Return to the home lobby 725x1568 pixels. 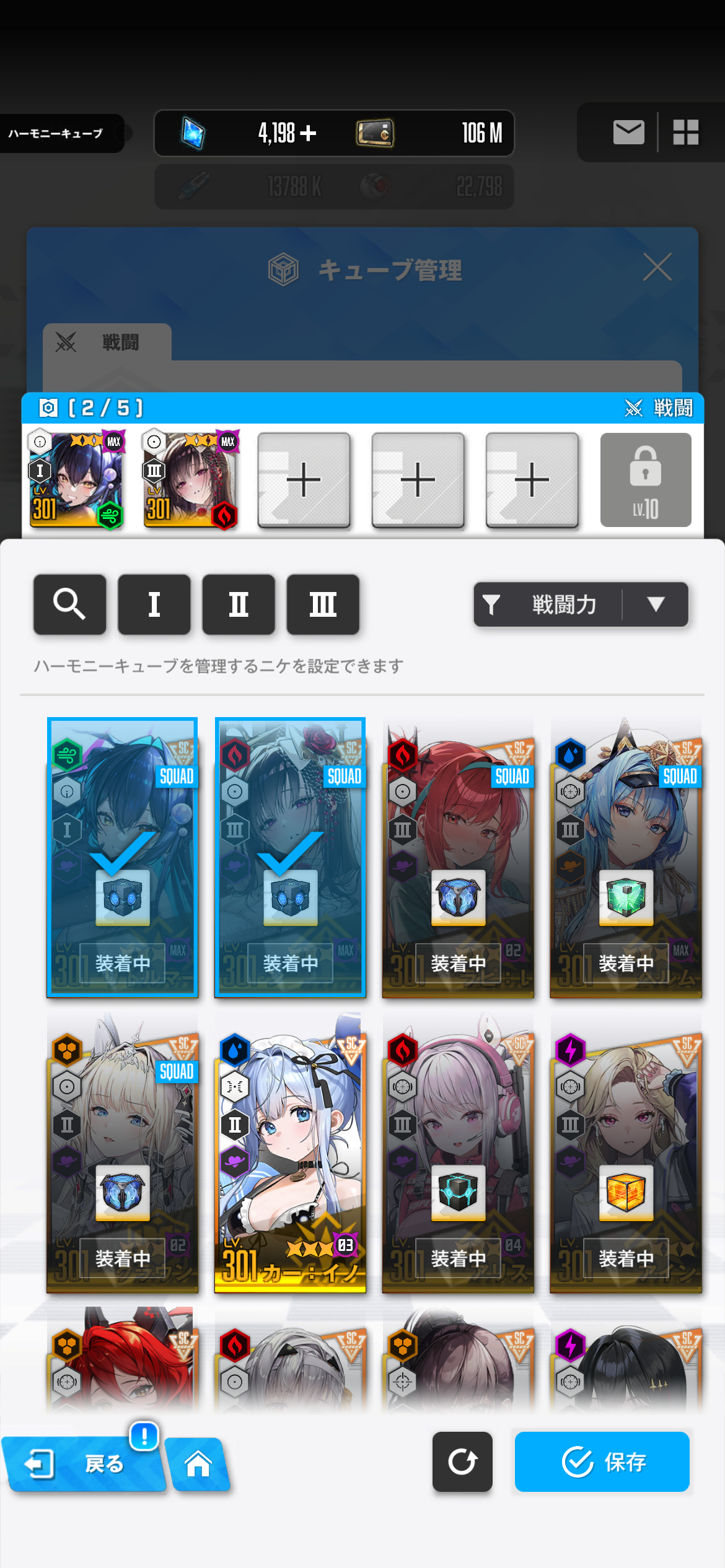coord(198,1464)
